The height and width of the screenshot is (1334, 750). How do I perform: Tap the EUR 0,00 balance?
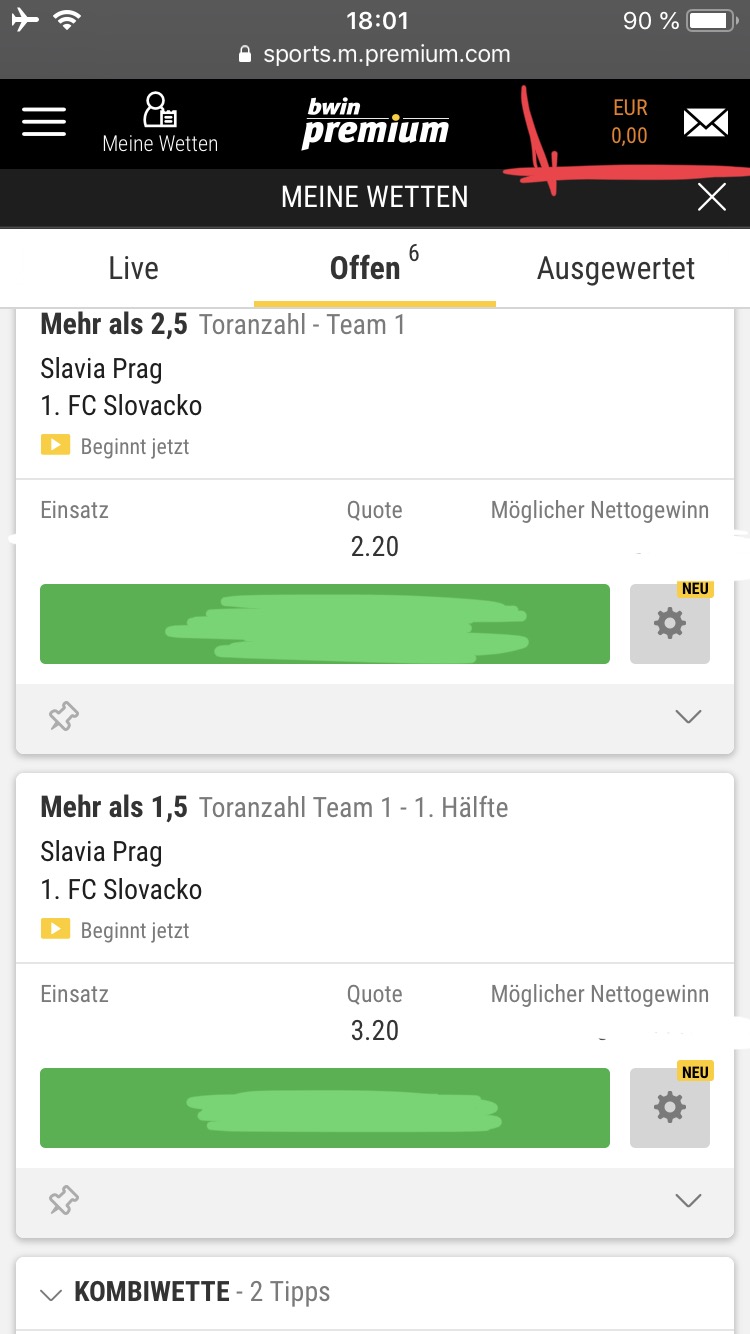[630, 122]
